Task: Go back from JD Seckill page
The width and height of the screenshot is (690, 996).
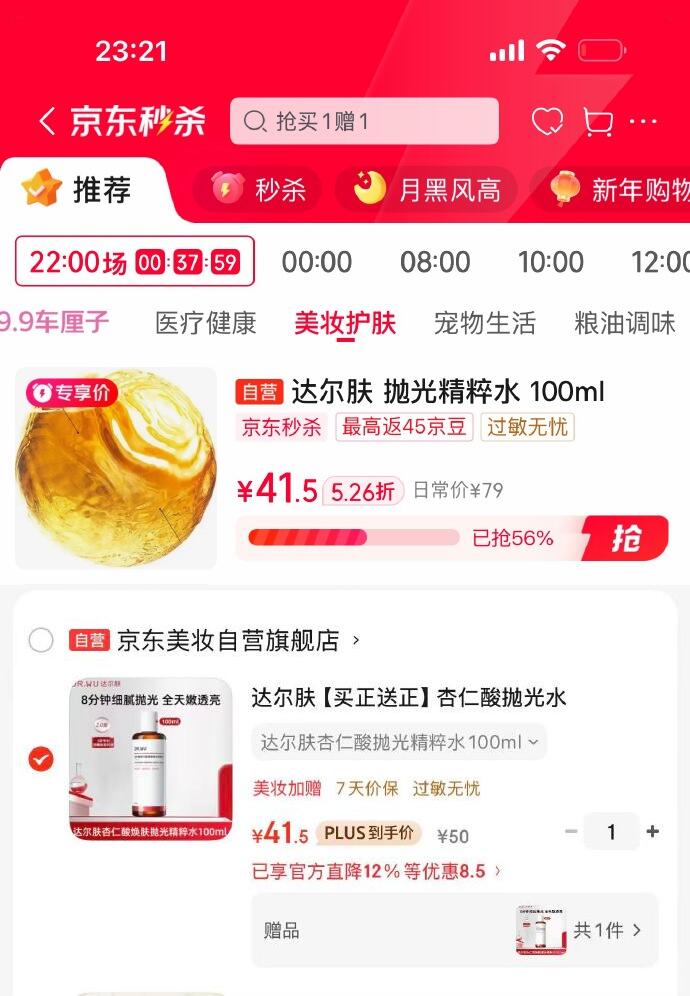Action: coord(47,122)
